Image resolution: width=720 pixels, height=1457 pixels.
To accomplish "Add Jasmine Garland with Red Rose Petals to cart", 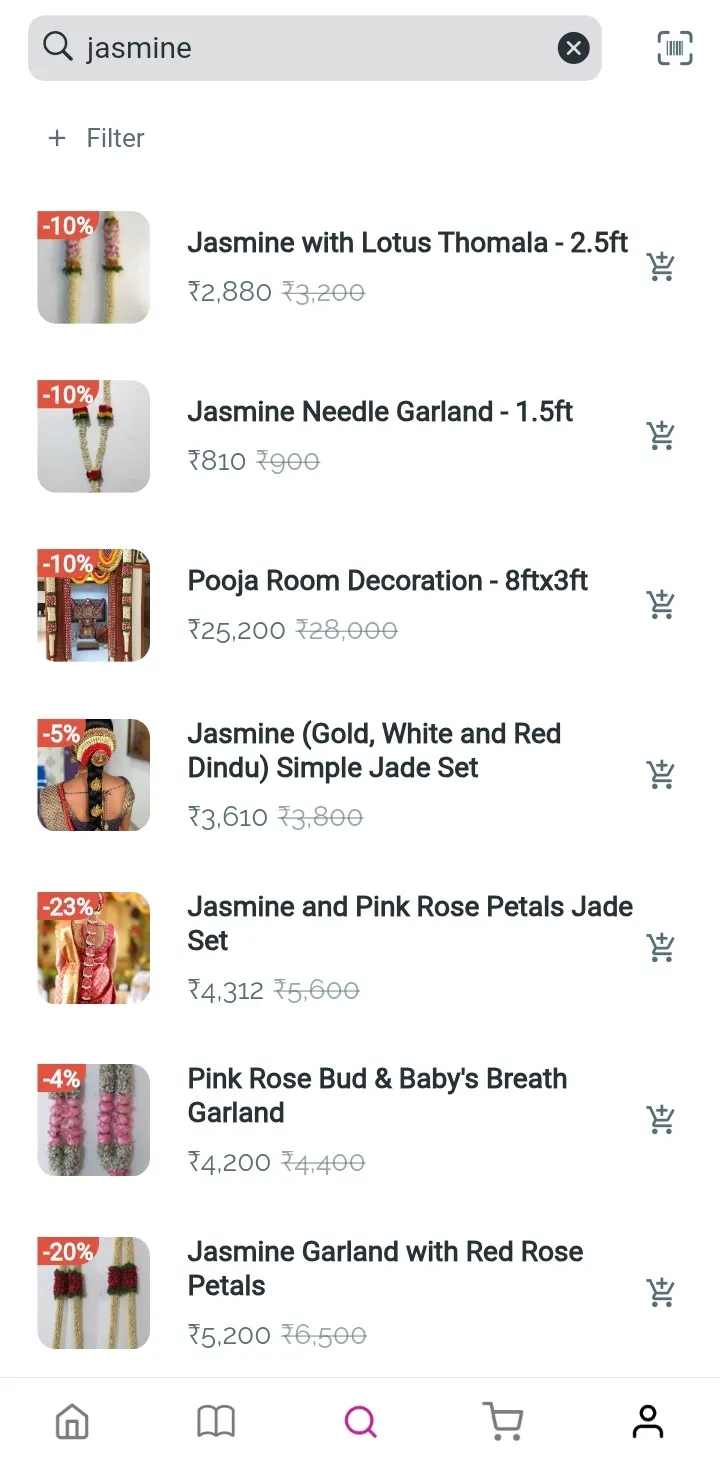I will pos(661,1292).
